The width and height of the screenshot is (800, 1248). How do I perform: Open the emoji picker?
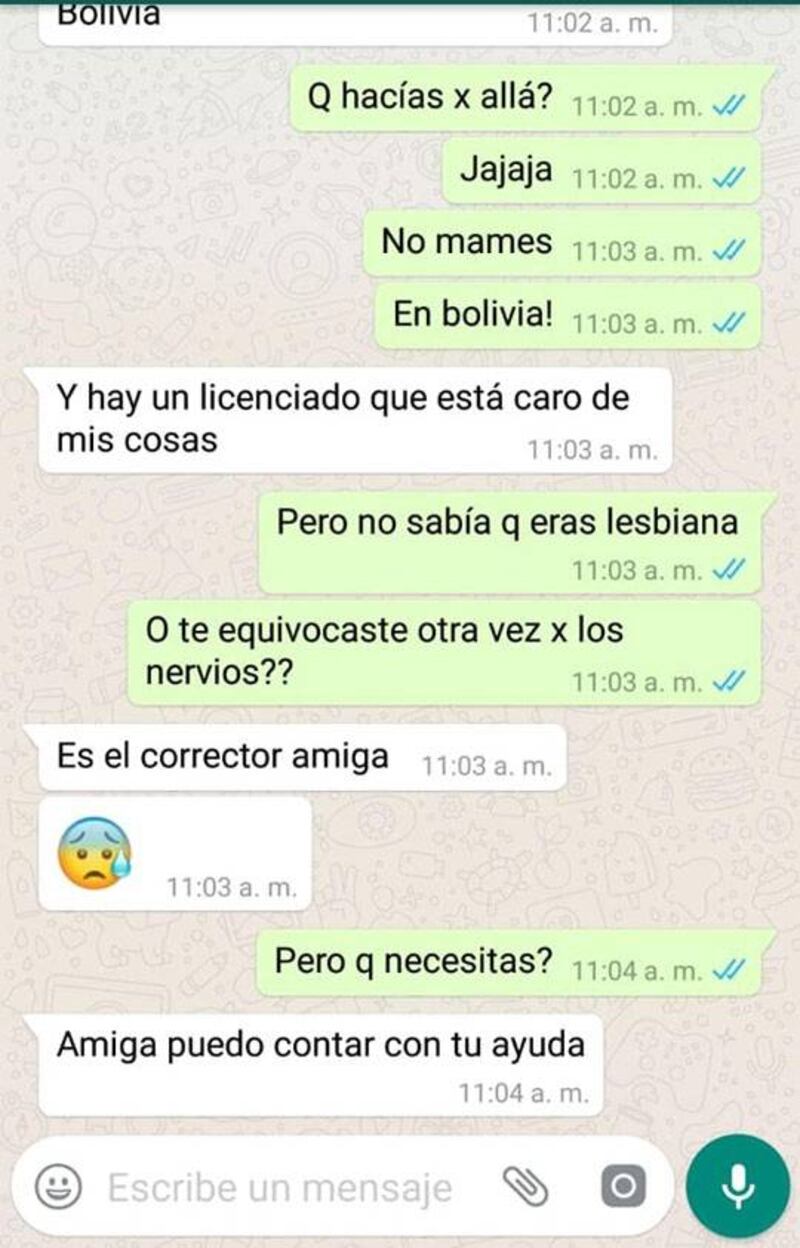pyautogui.click(x=59, y=1187)
